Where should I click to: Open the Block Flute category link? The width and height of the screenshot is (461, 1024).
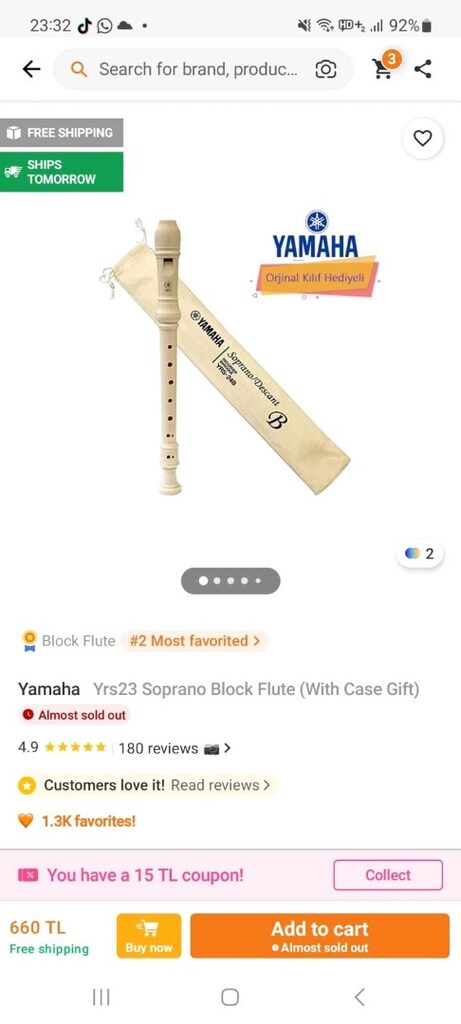coord(78,641)
